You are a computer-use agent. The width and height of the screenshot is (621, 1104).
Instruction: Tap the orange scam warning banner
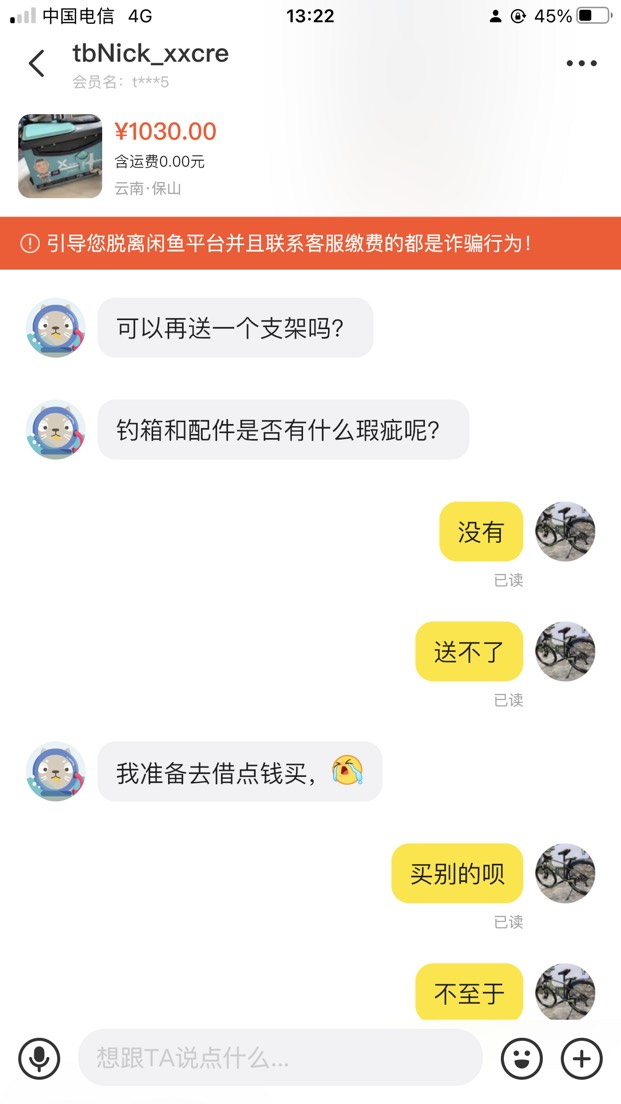click(310, 243)
